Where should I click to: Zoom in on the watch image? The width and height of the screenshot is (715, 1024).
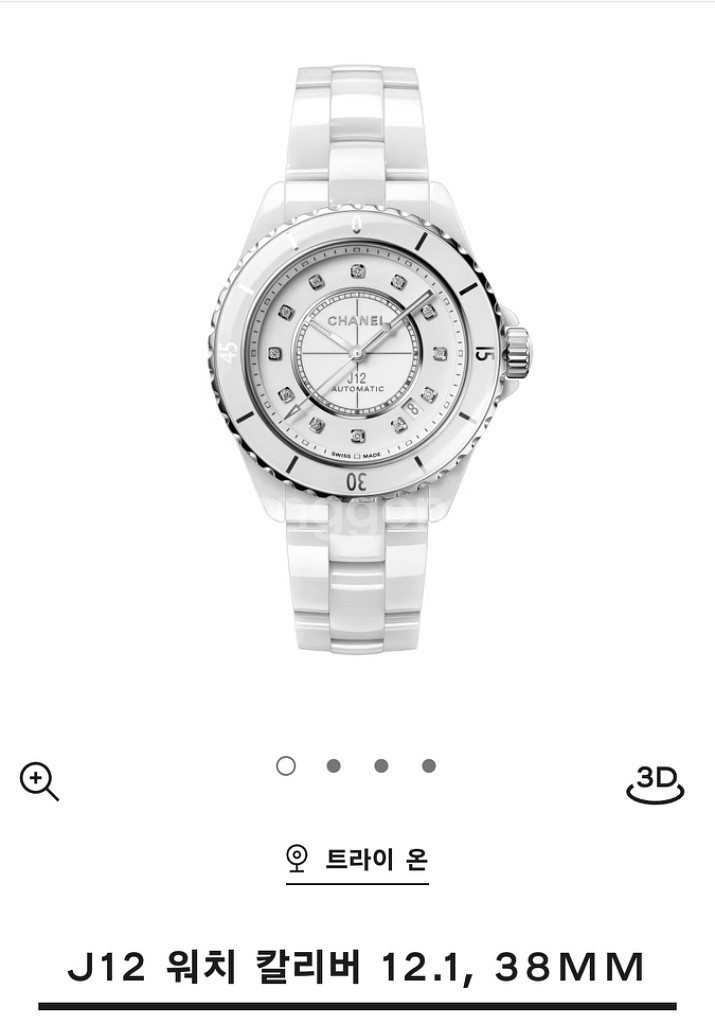[39, 781]
